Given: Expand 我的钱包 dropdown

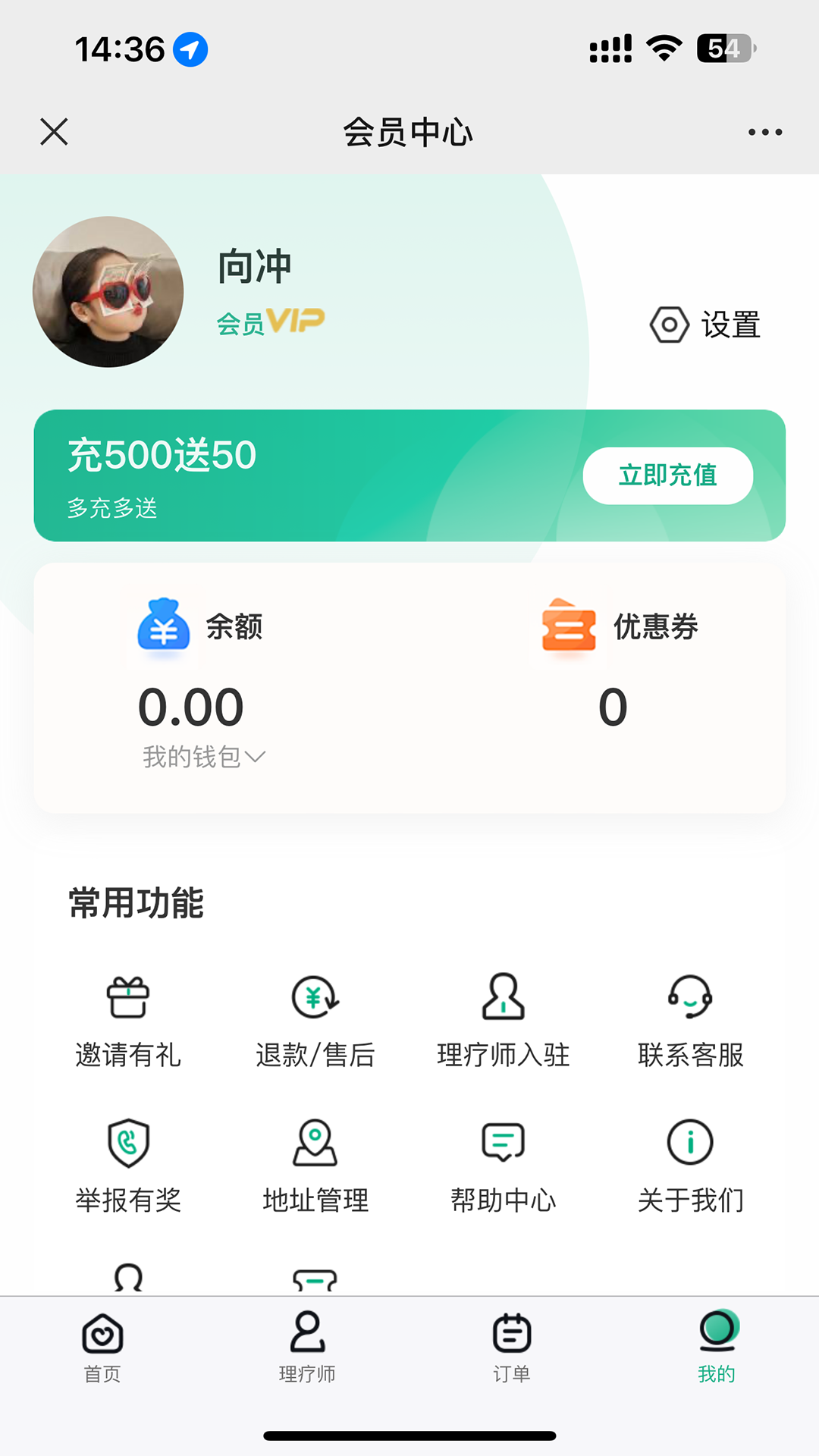Looking at the screenshot, I should point(203,757).
